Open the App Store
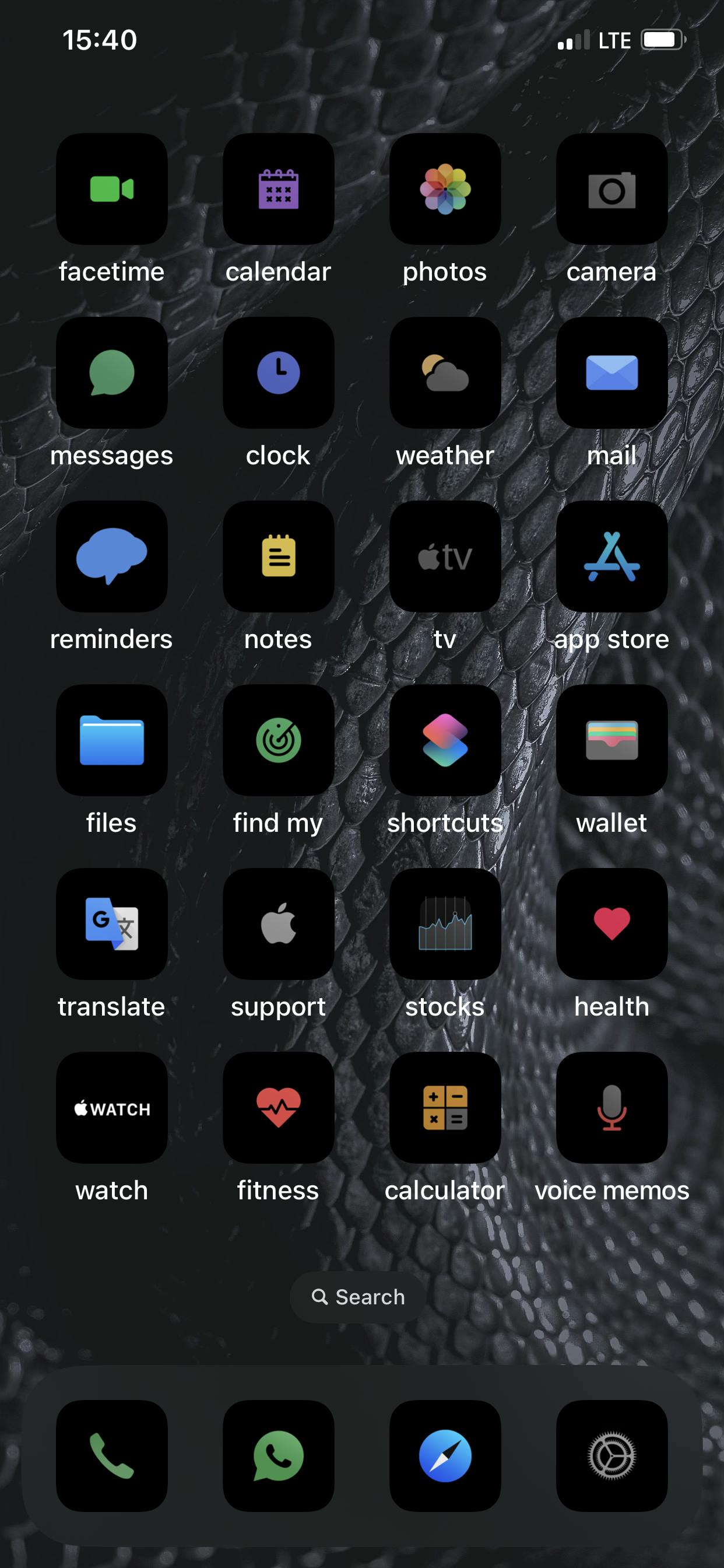 pos(611,556)
